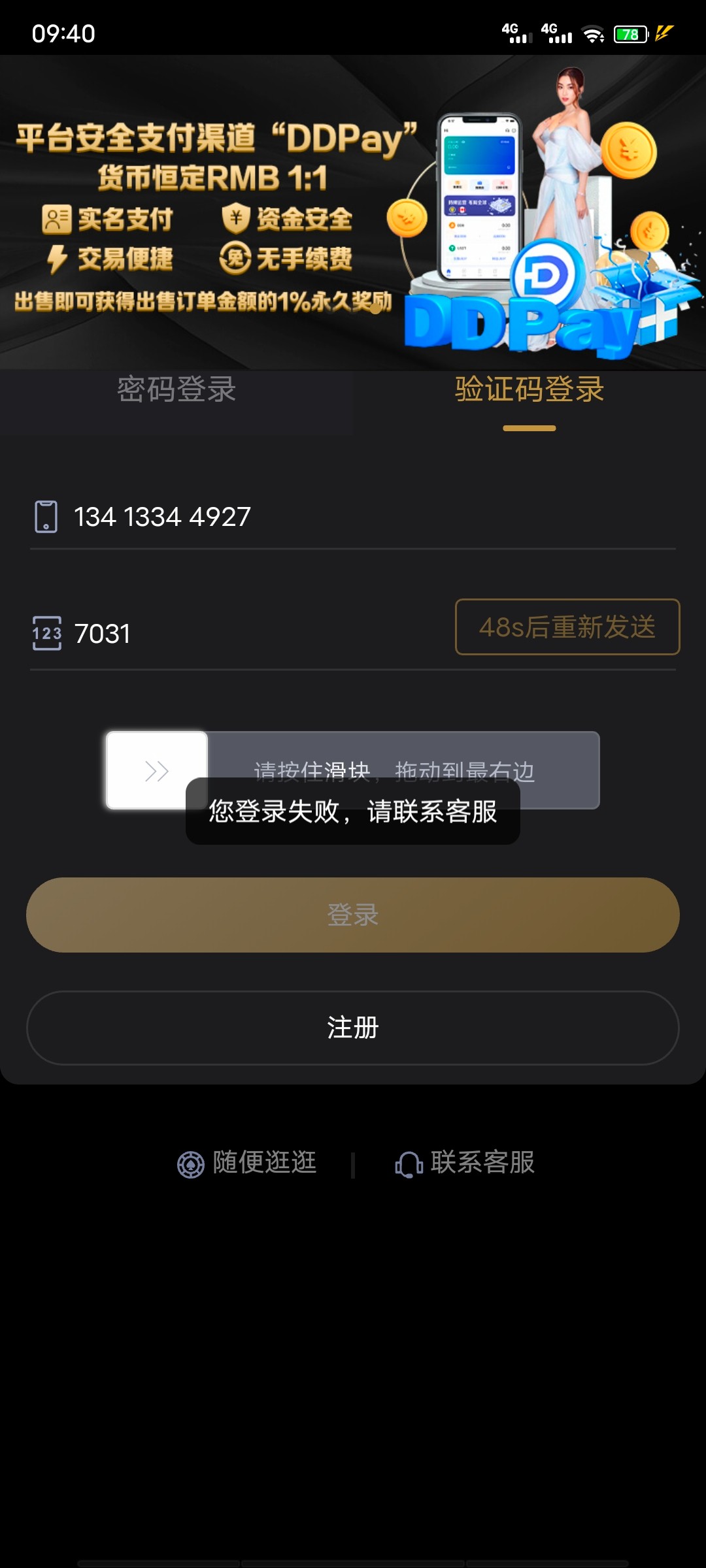Image resolution: width=706 pixels, height=1568 pixels.
Task: Open the DDPay promotional banner
Action: 353,212
